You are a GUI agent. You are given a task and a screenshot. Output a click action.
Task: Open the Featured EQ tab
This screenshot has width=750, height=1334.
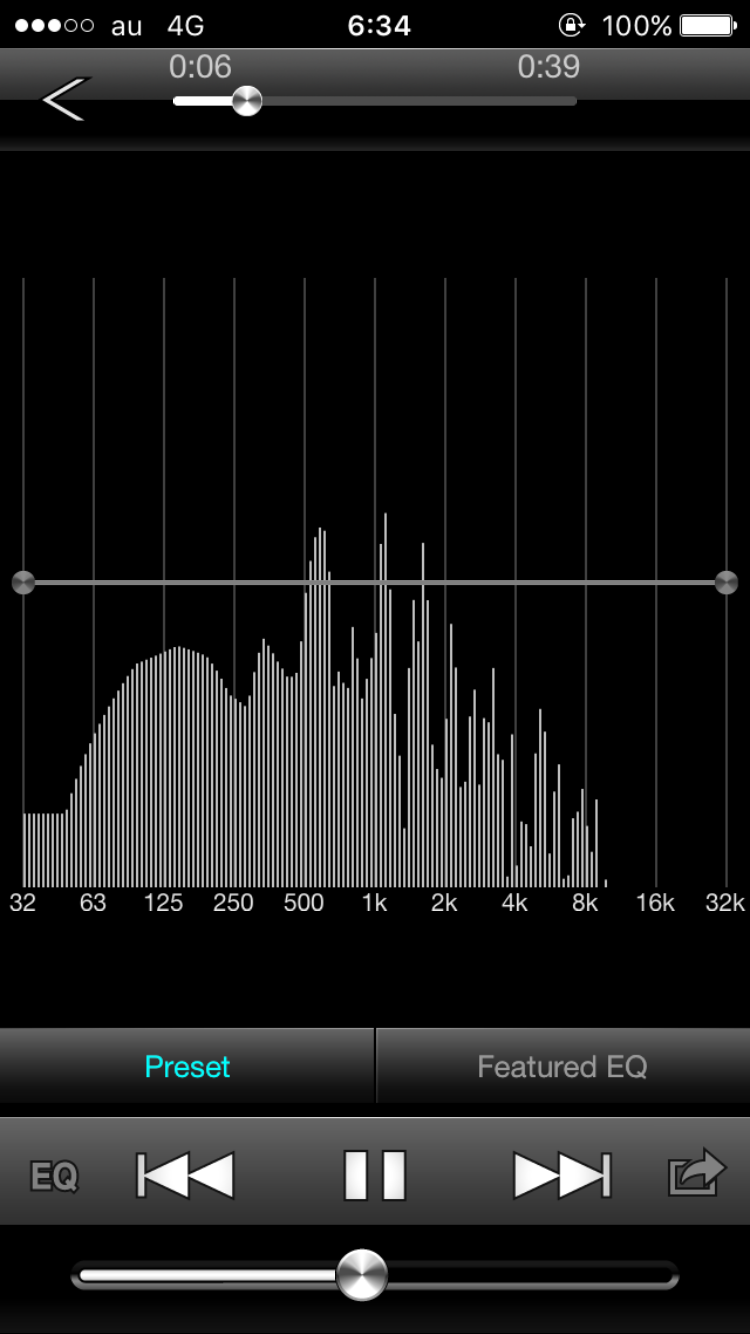pyautogui.click(x=563, y=1067)
